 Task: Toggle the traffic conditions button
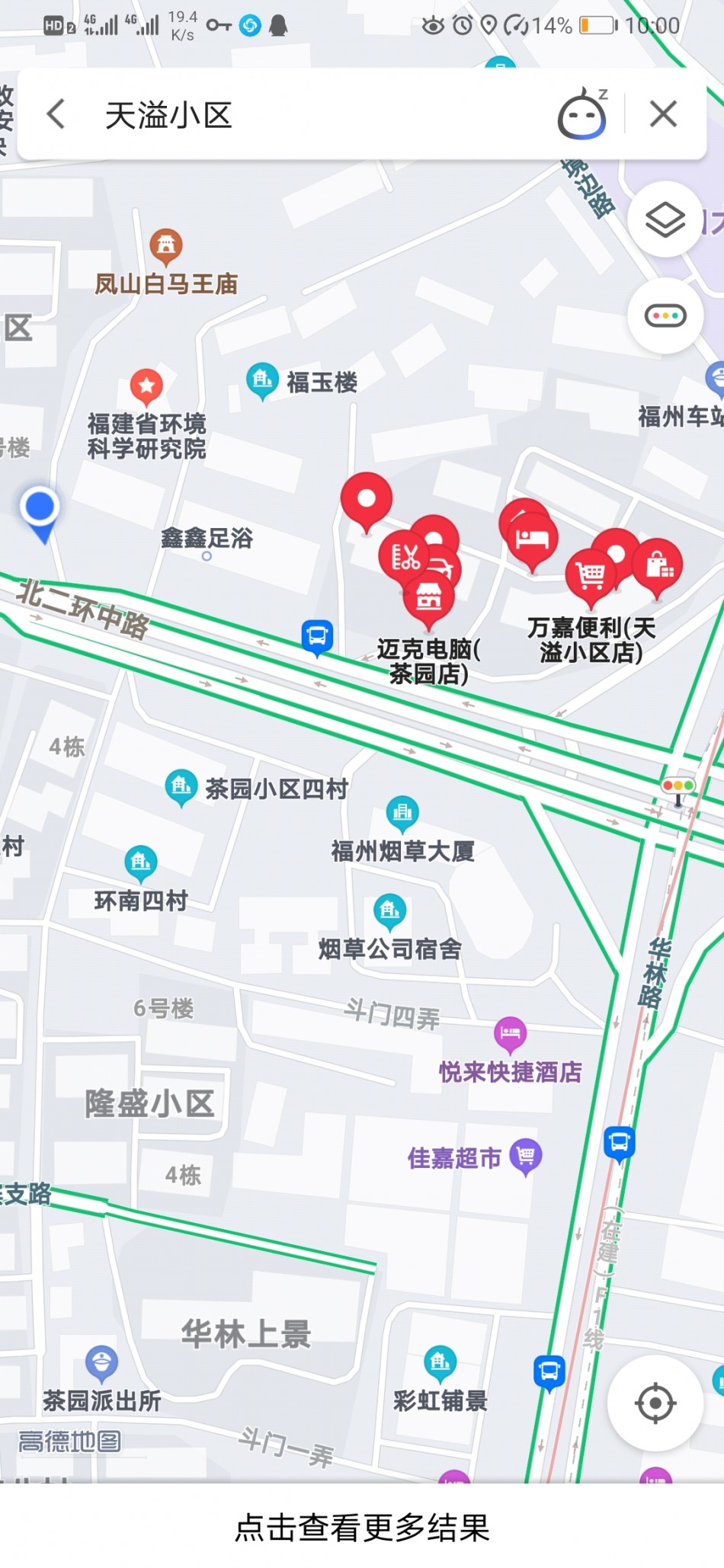(665, 315)
